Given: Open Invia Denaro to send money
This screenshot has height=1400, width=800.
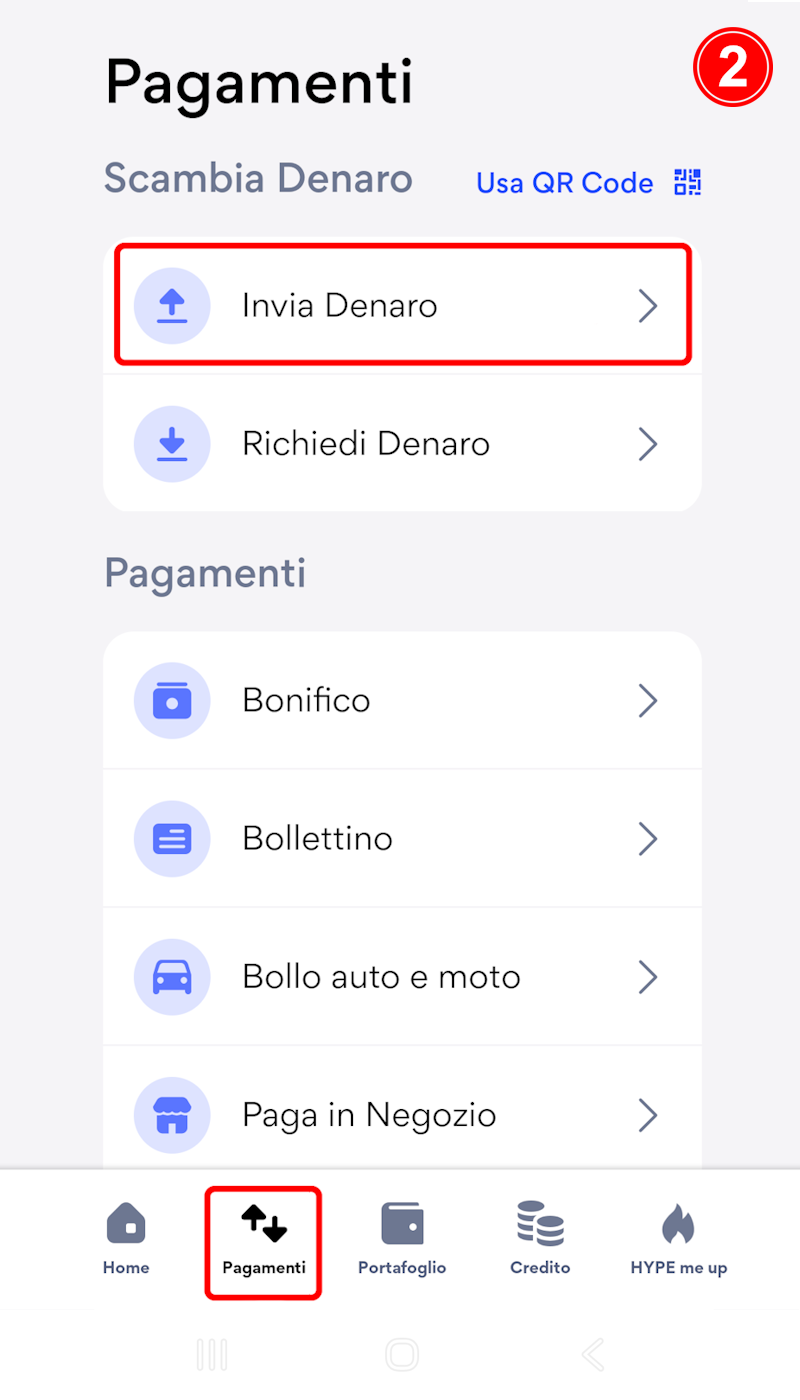Looking at the screenshot, I should [x=402, y=305].
